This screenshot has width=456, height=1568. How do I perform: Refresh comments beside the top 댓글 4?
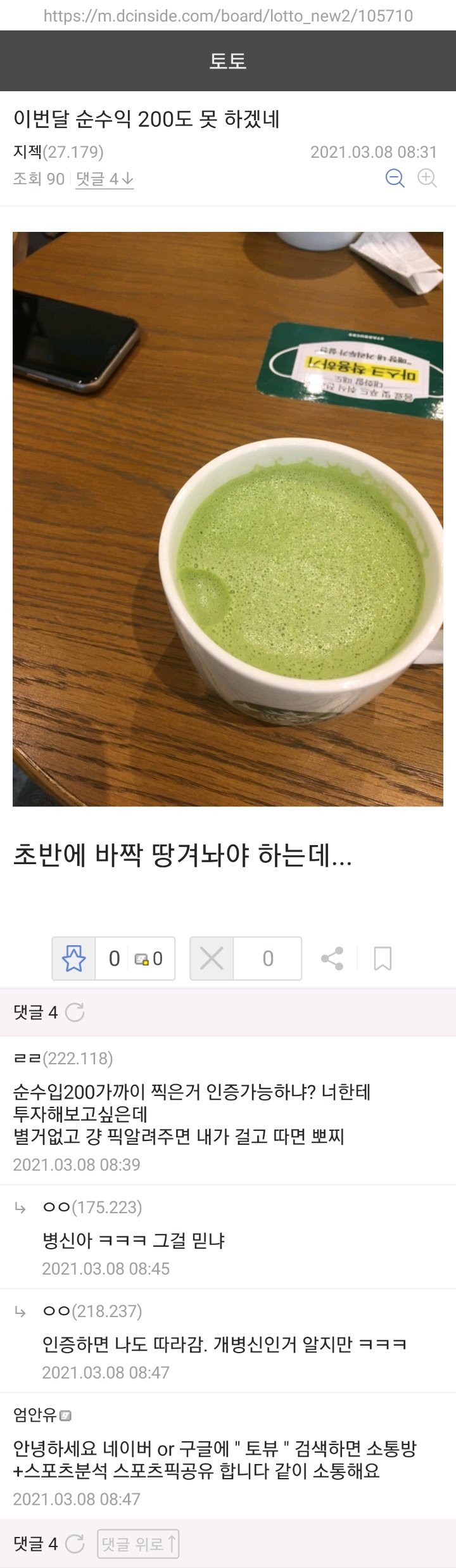coord(75,1012)
